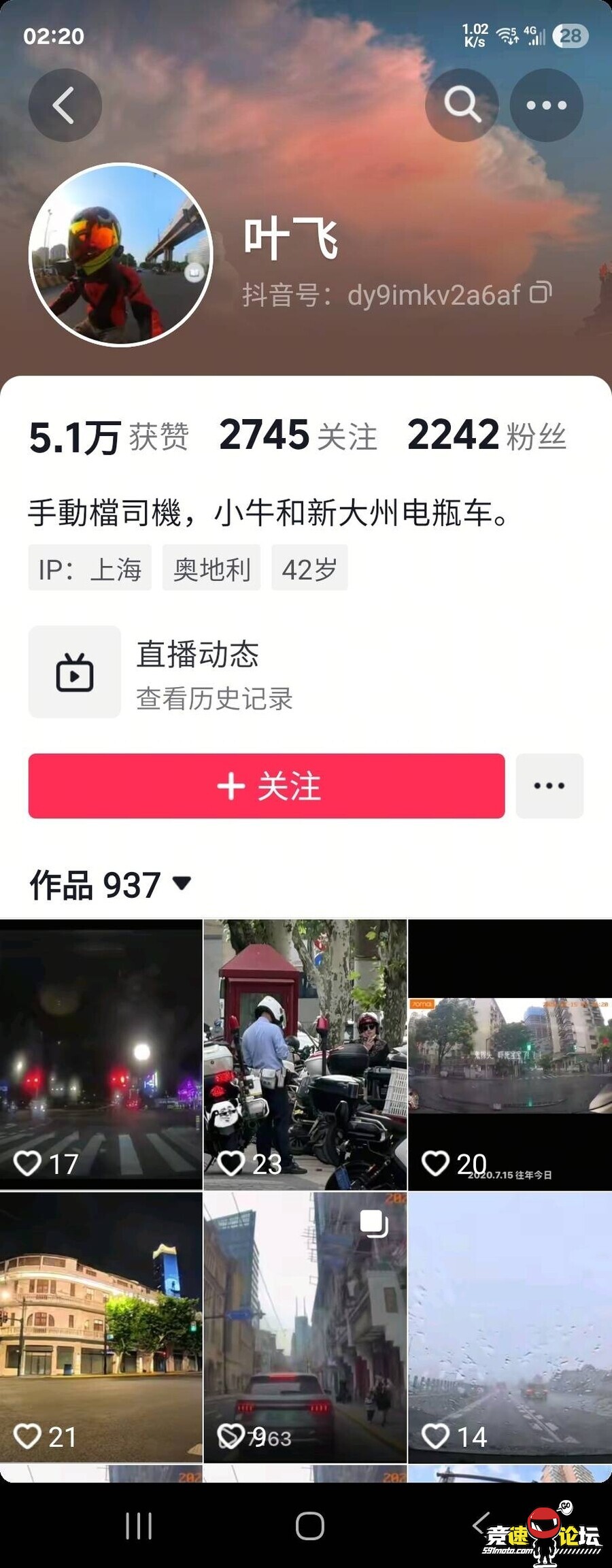Open the more options button beside 关注
Viewport: 612px width, 1568px height.
549,786
